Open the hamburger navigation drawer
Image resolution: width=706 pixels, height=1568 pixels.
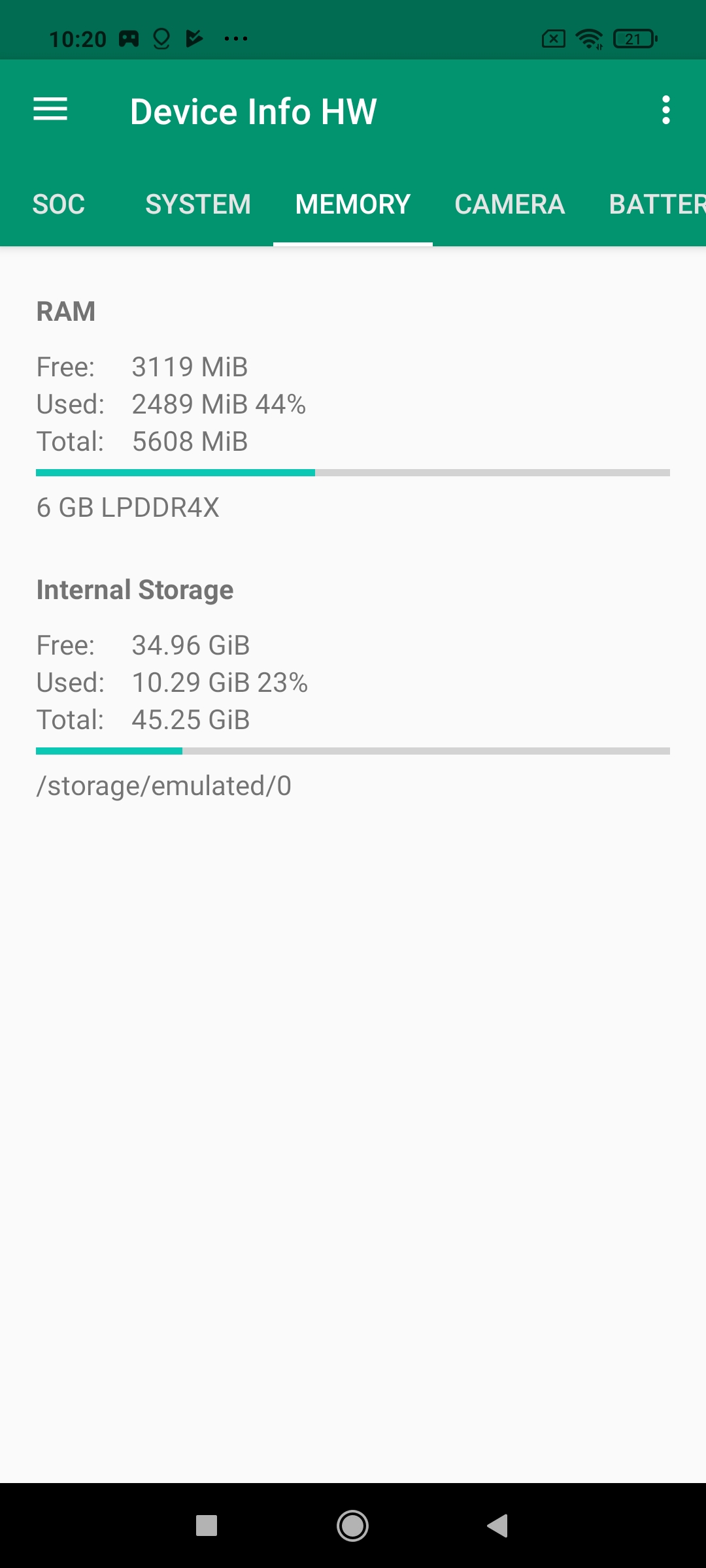pyautogui.click(x=50, y=110)
